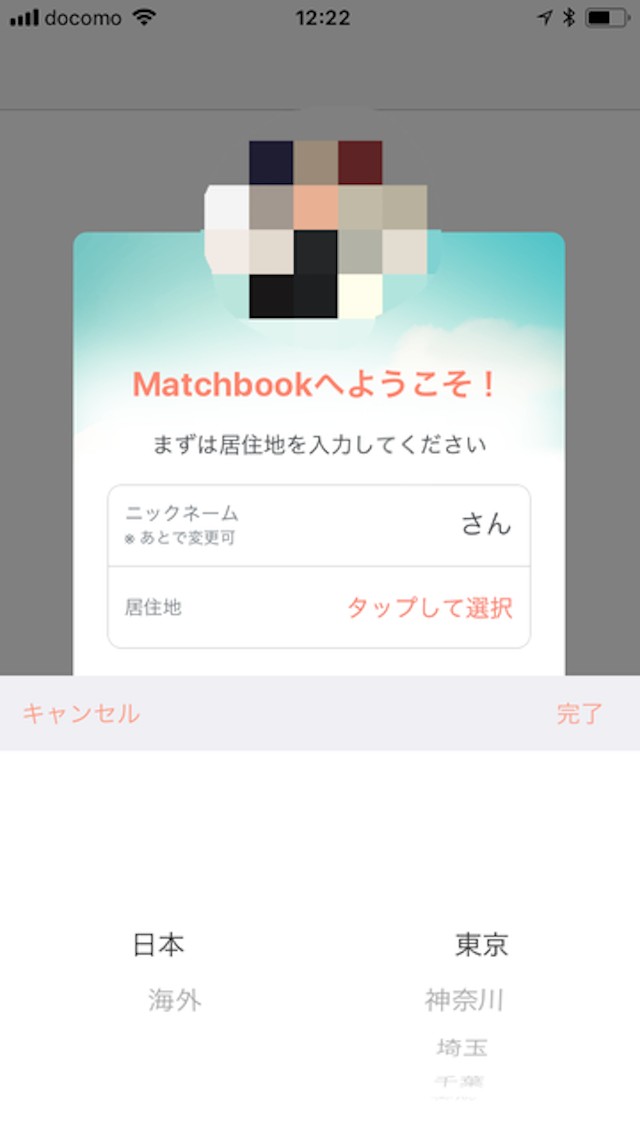Open the 居住地 selector row

pos(319,607)
